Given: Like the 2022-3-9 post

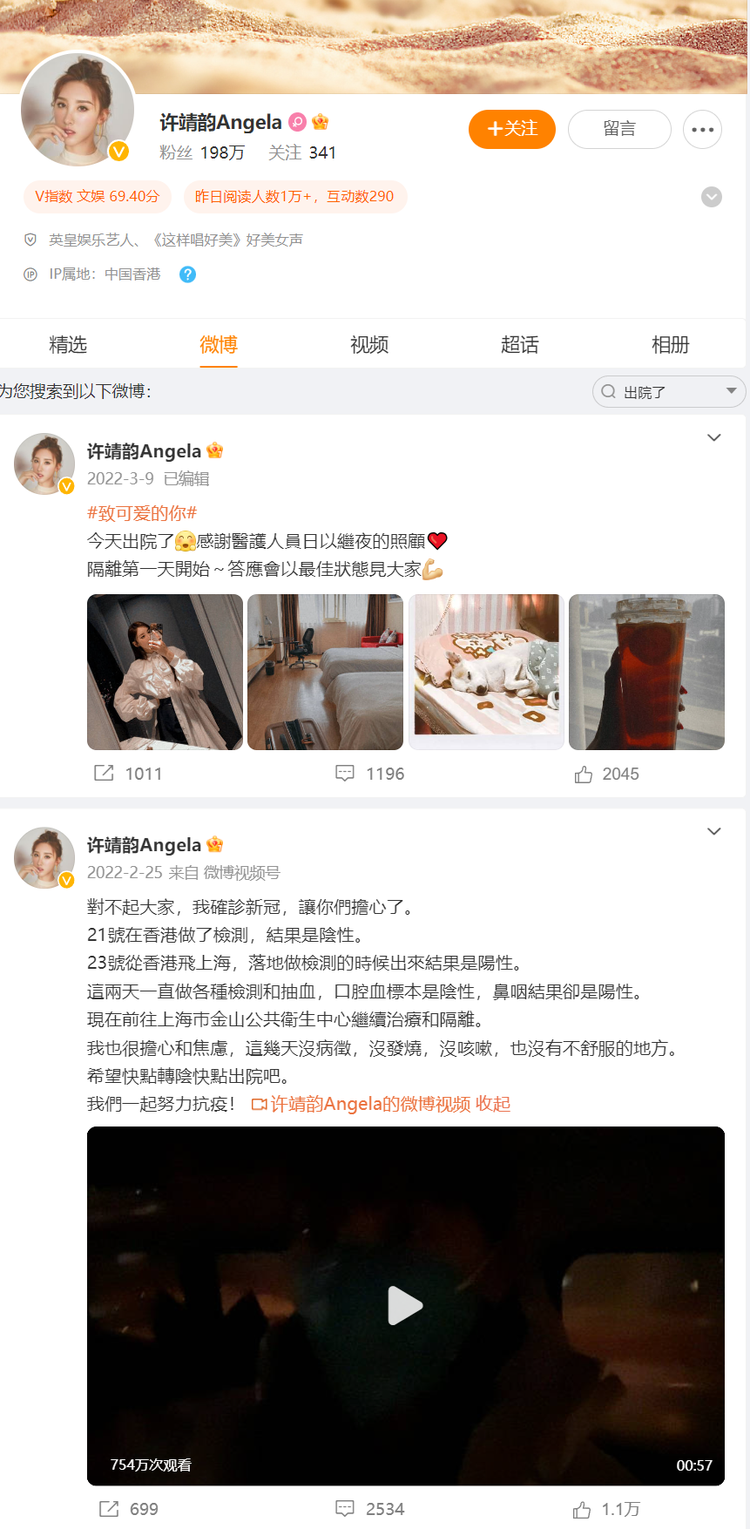Looking at the screenshot, I should click(606, 774).
